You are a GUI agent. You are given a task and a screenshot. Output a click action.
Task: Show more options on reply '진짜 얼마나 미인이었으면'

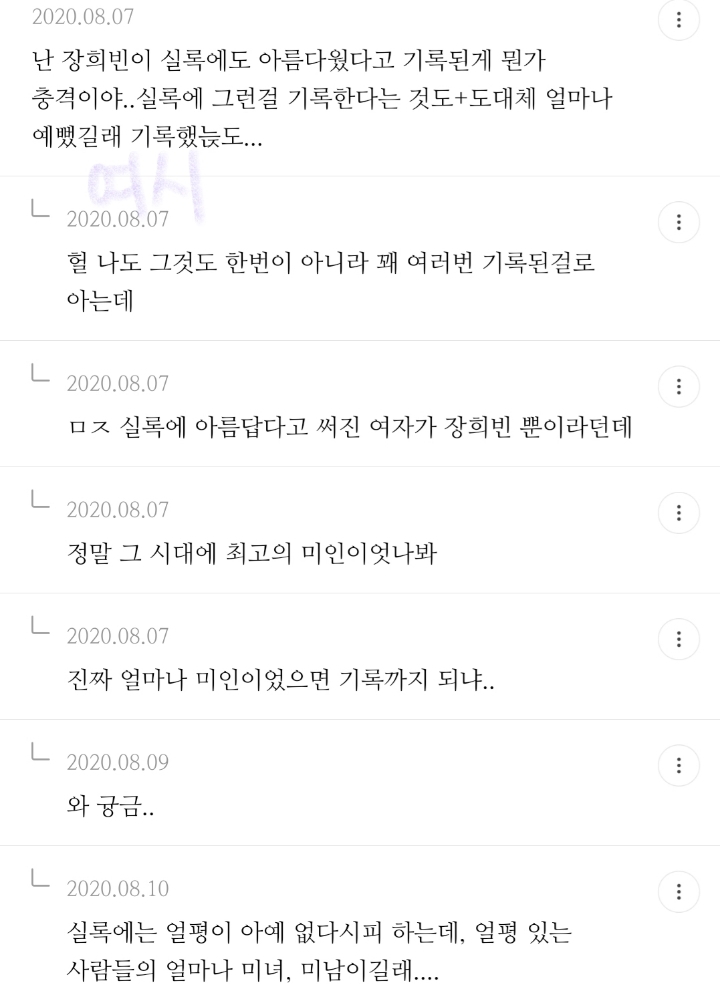pyautogui.click(x=680, y=639)
